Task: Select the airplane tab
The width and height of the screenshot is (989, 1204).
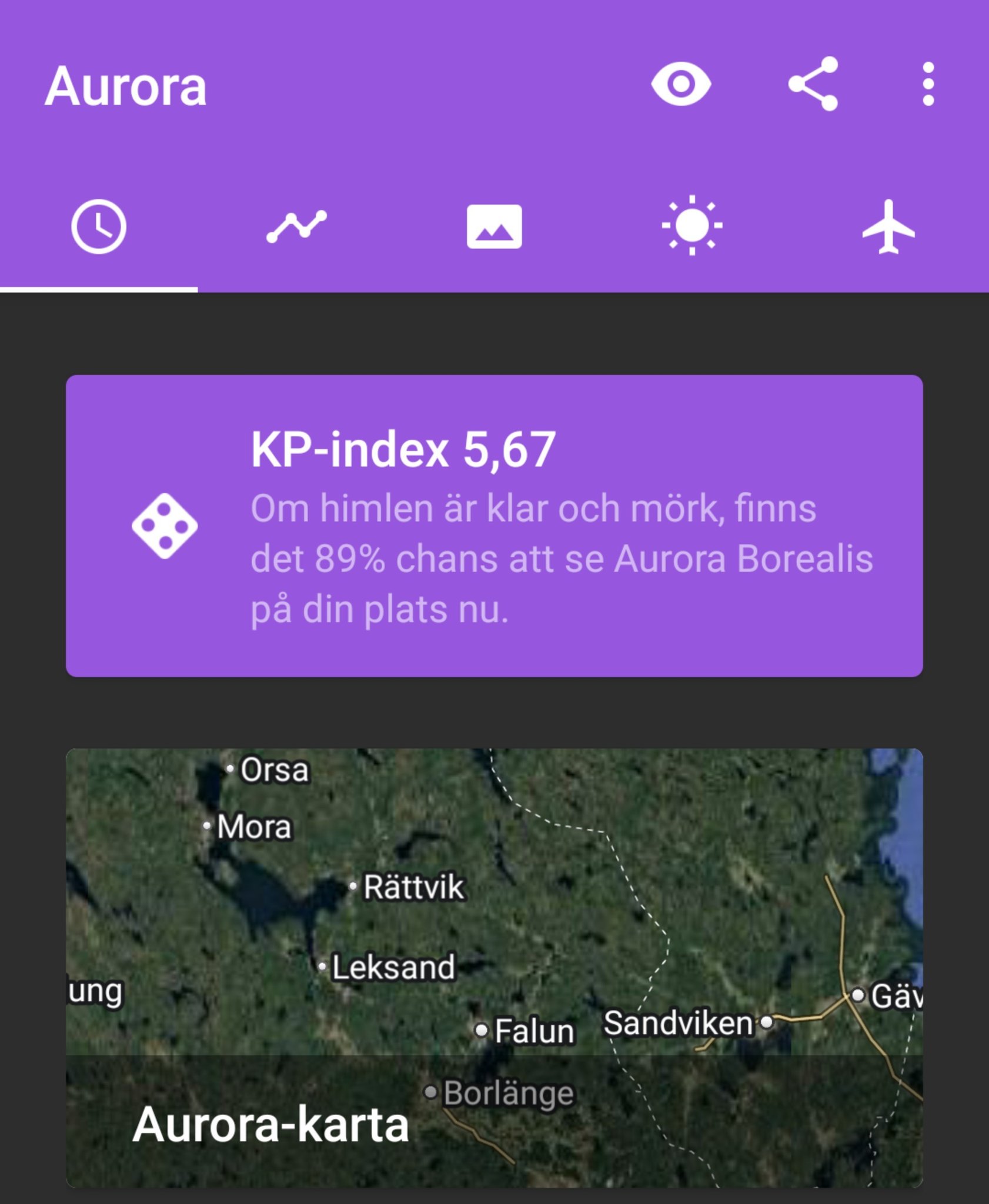Action: coord(889,227)
